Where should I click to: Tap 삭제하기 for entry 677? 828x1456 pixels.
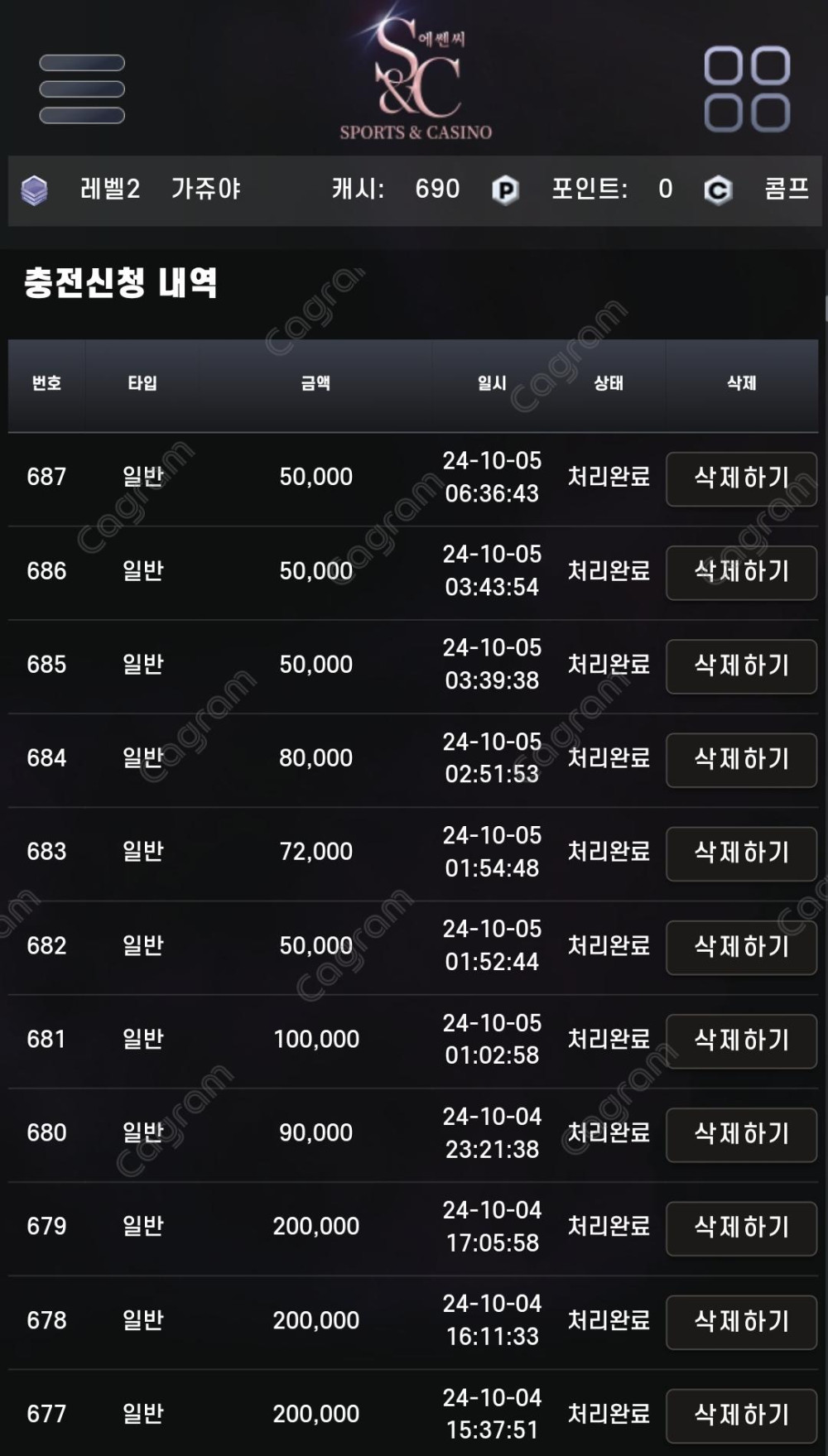tap(741, 1415)
